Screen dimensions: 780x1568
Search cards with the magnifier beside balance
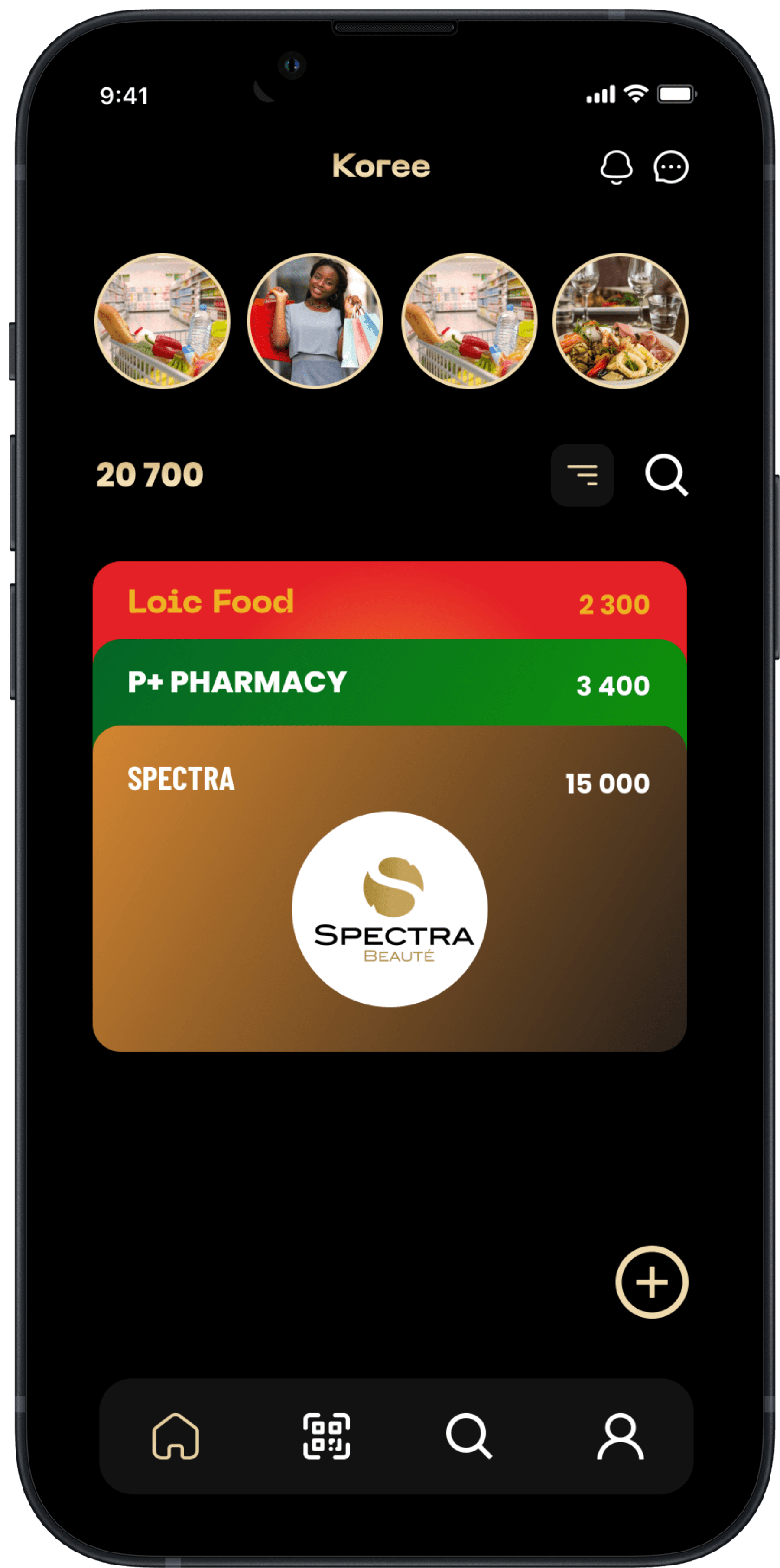click(667, 475)
